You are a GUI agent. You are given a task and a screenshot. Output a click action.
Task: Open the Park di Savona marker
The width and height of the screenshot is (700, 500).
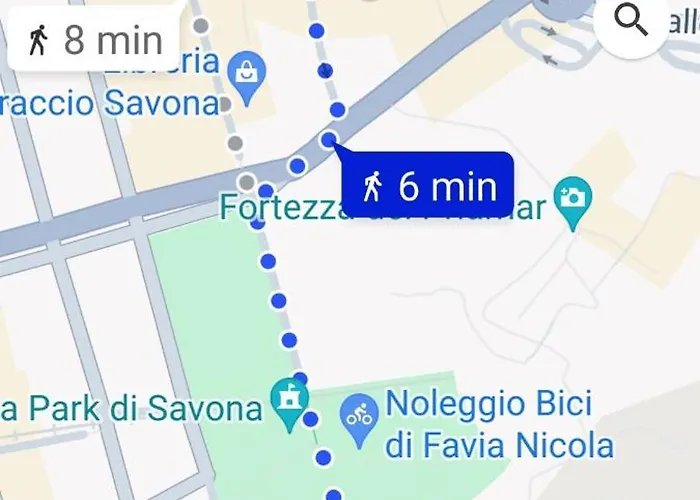[289, 401]
